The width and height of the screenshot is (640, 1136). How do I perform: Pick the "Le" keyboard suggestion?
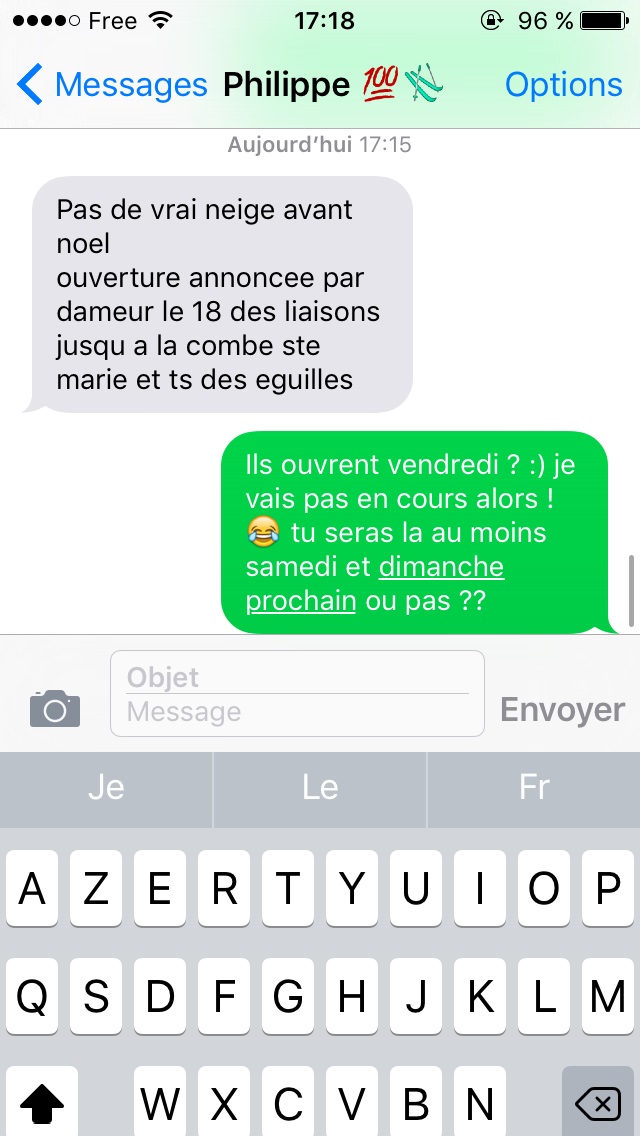pos(320,788)
